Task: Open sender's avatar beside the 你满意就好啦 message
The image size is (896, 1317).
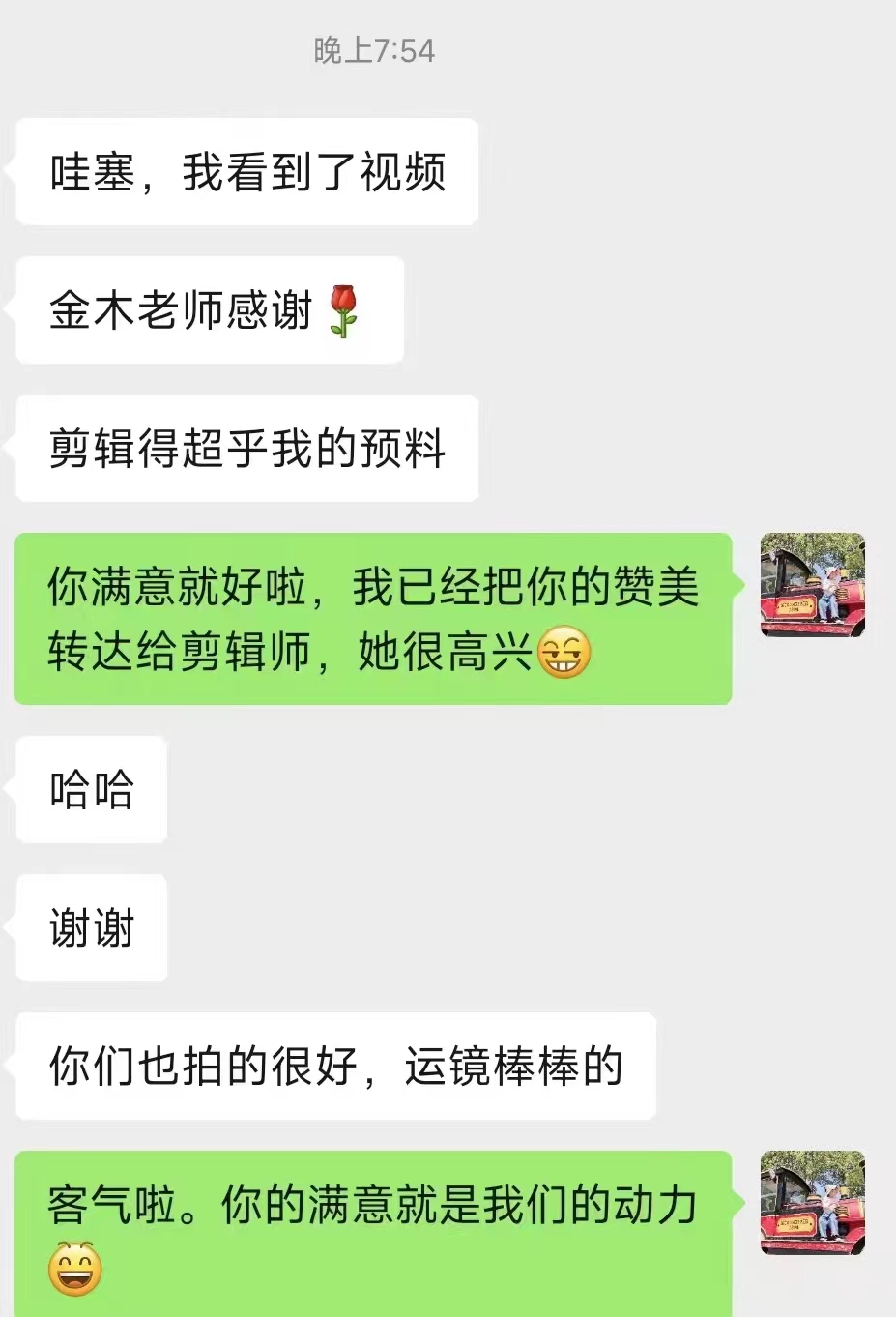Action: [813, 585]
